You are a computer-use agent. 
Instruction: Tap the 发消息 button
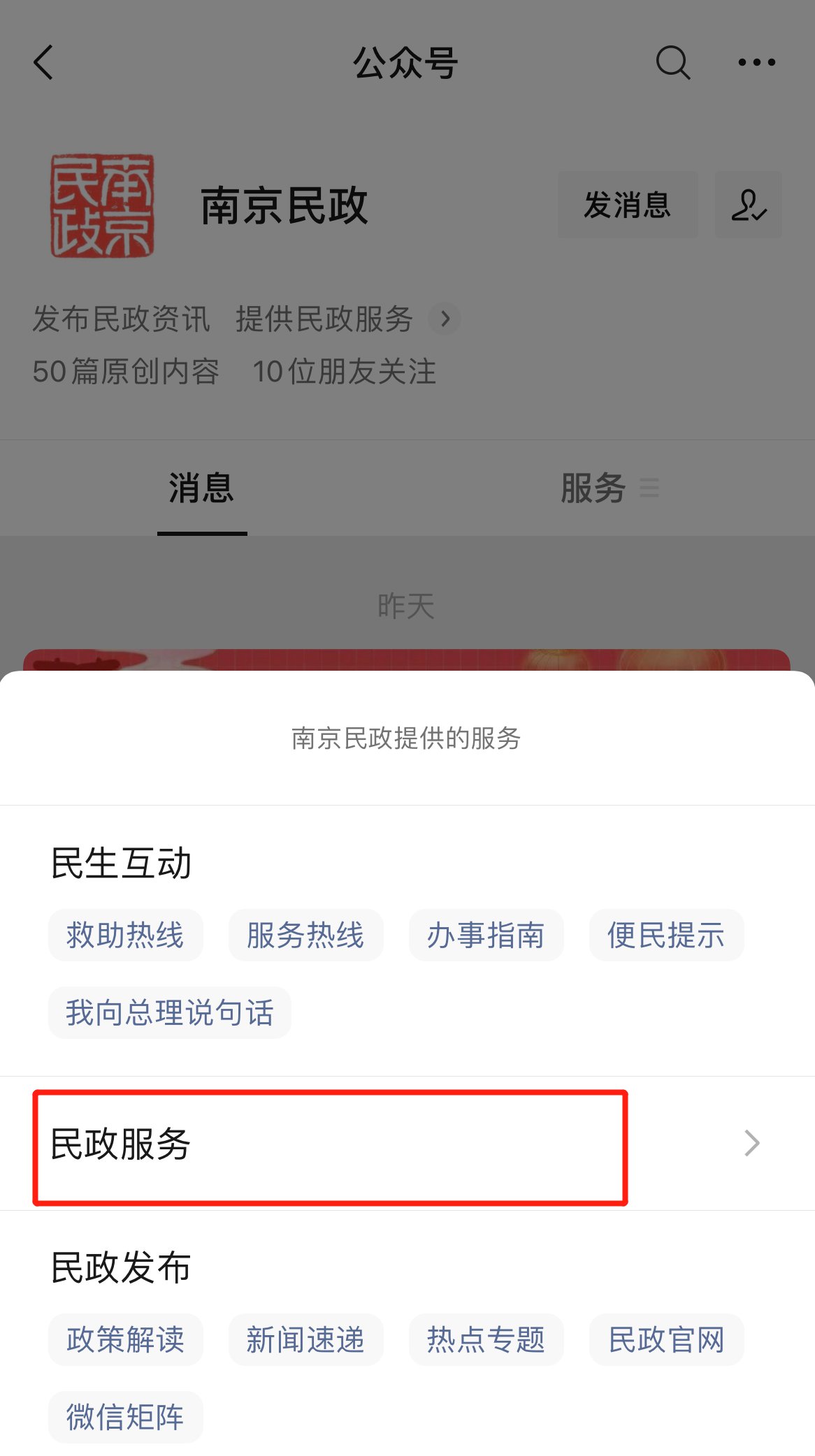pyautogui.click(x=627, y=205)
